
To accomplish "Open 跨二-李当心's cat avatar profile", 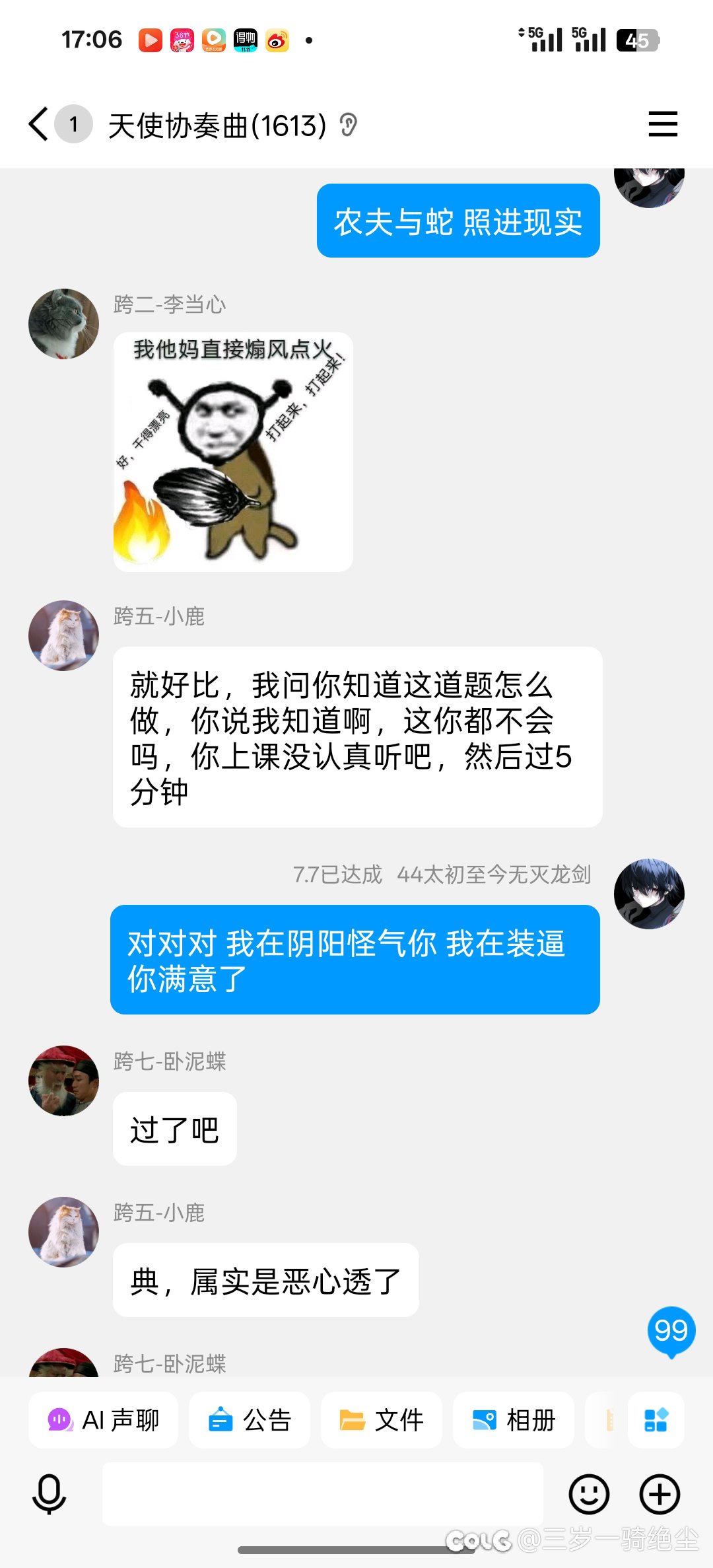I will click(x=63, y=324).
